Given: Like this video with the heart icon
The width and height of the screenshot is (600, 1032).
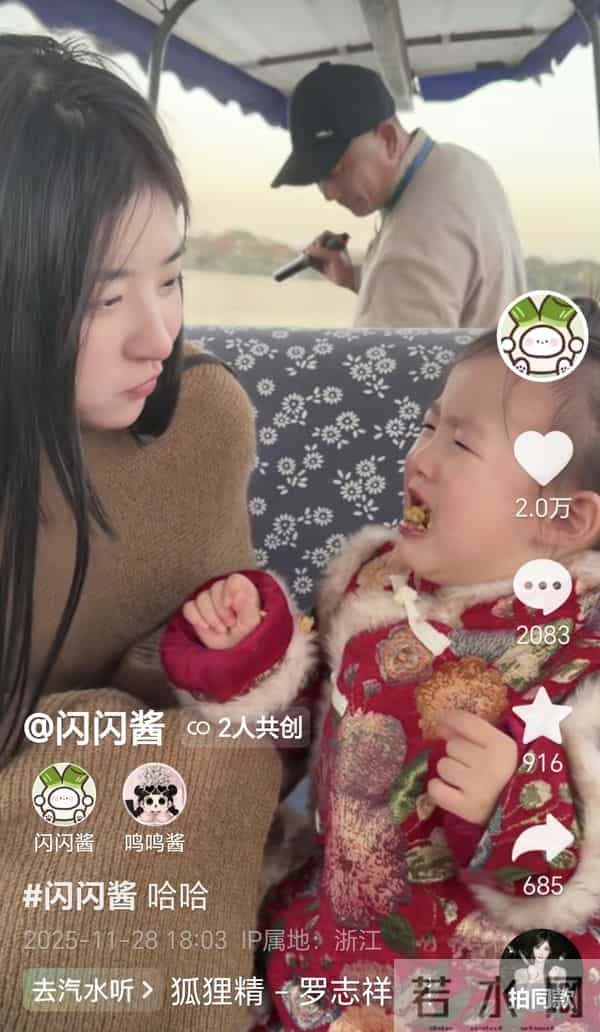Looking at the screenshot, I should (543, 458).
